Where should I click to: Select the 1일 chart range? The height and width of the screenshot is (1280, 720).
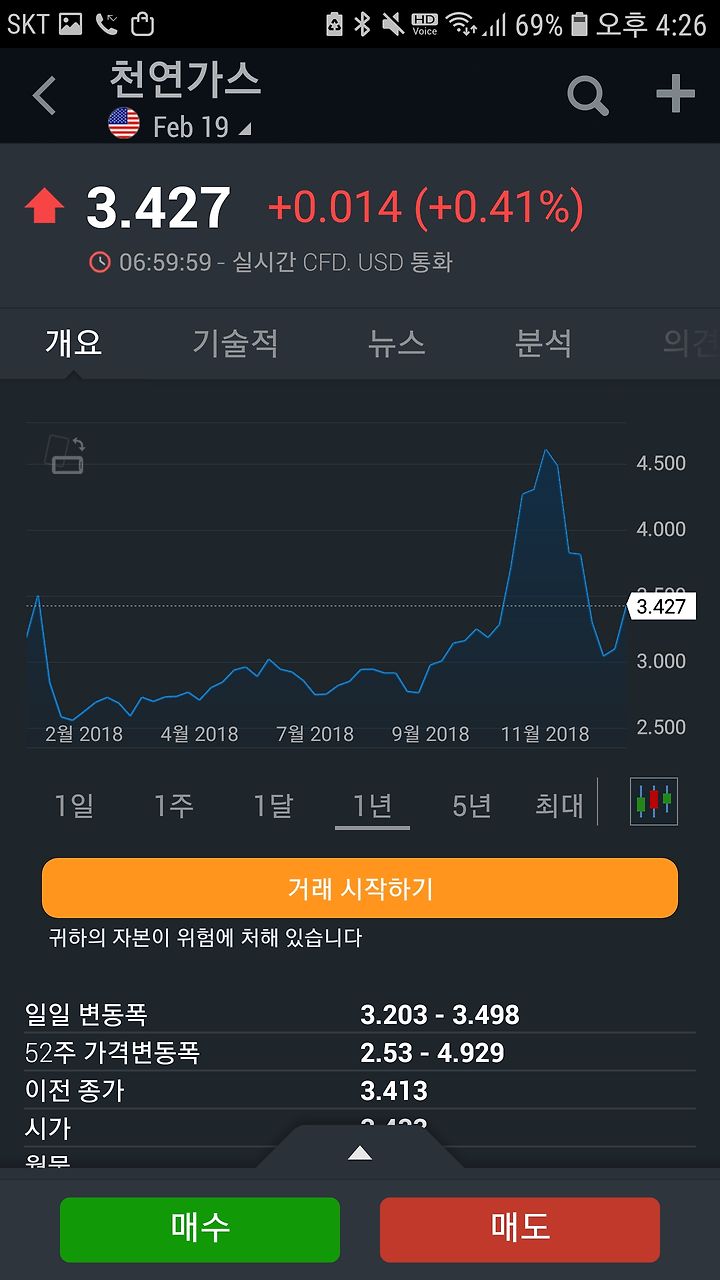point(74,805)
